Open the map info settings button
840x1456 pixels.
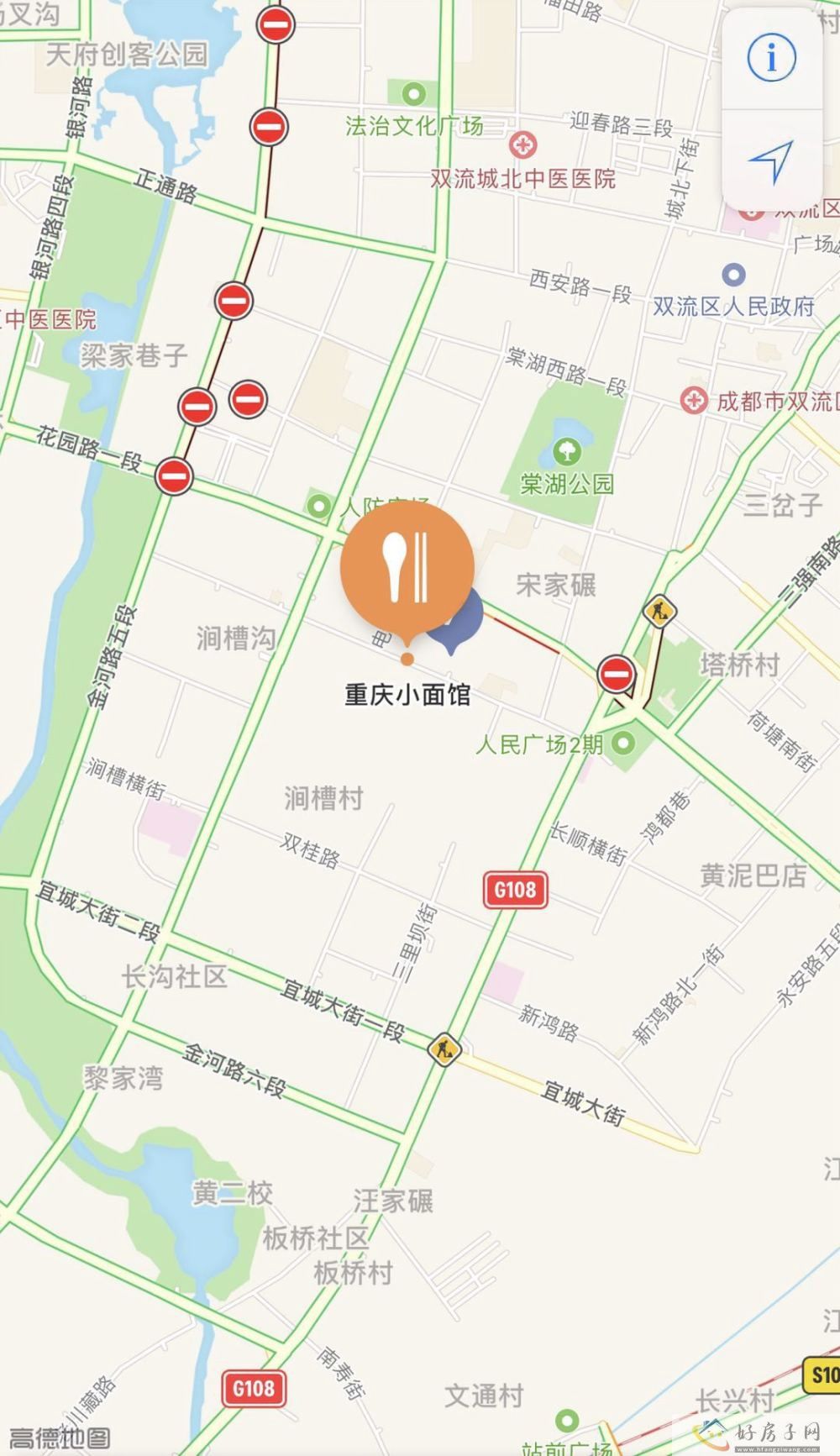771,58
